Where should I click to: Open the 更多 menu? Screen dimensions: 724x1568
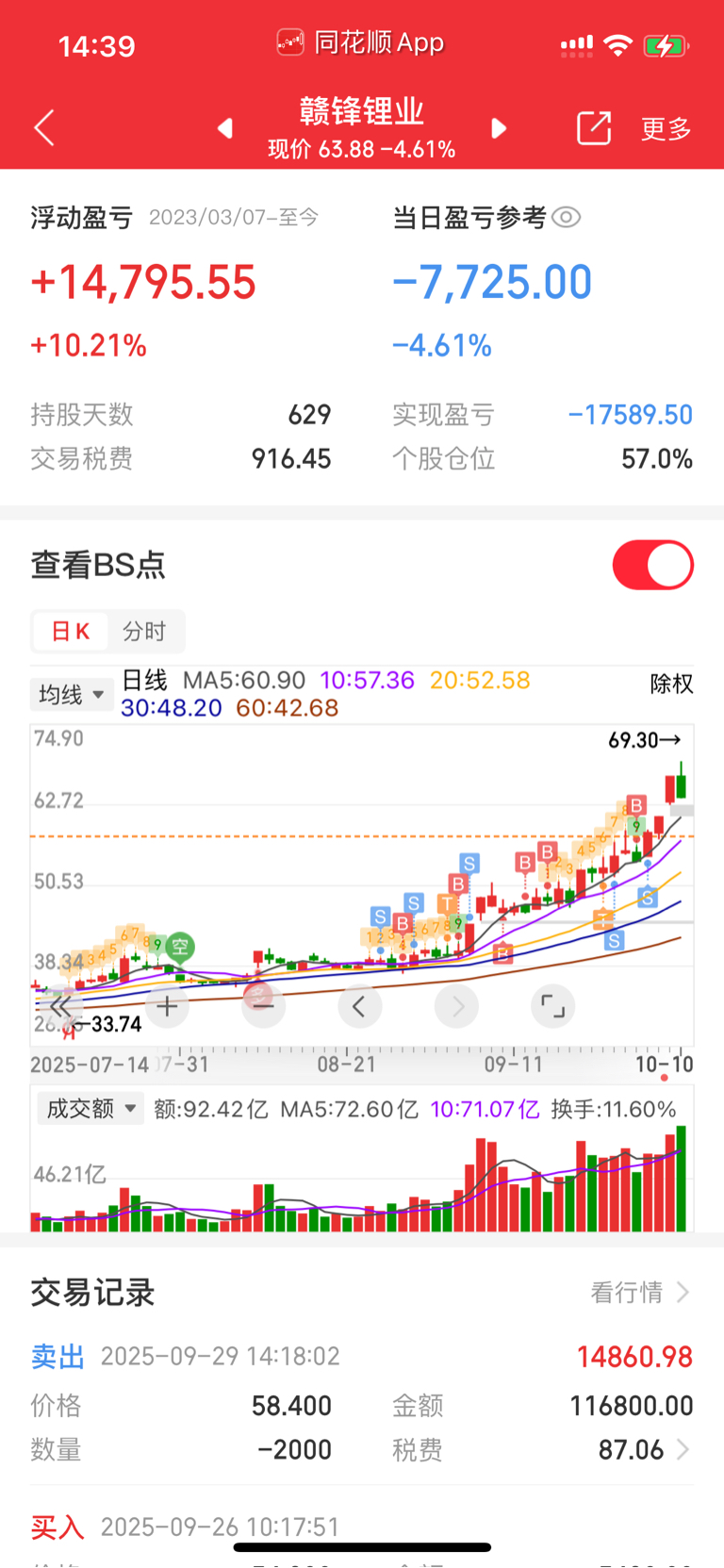tap(666, 129)
